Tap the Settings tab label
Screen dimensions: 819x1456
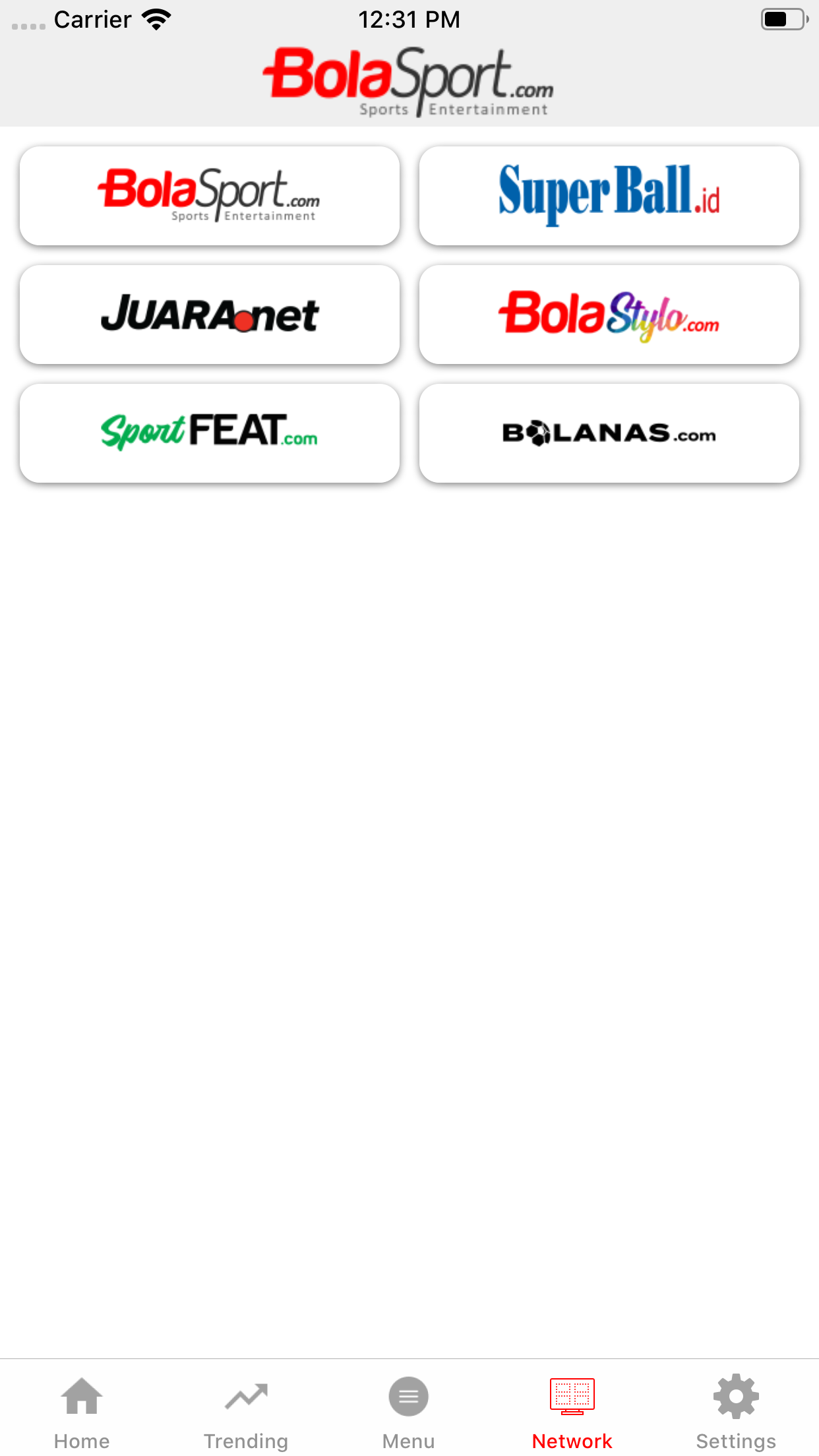(x=737, y=1441)
